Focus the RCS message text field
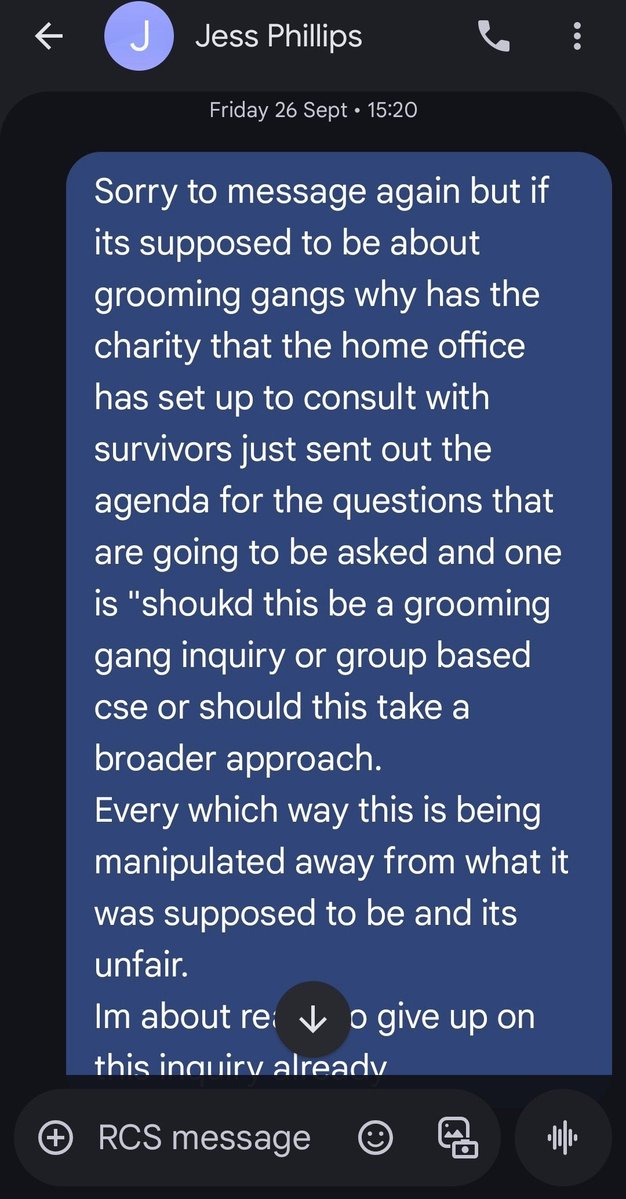 click(205, 1137)
